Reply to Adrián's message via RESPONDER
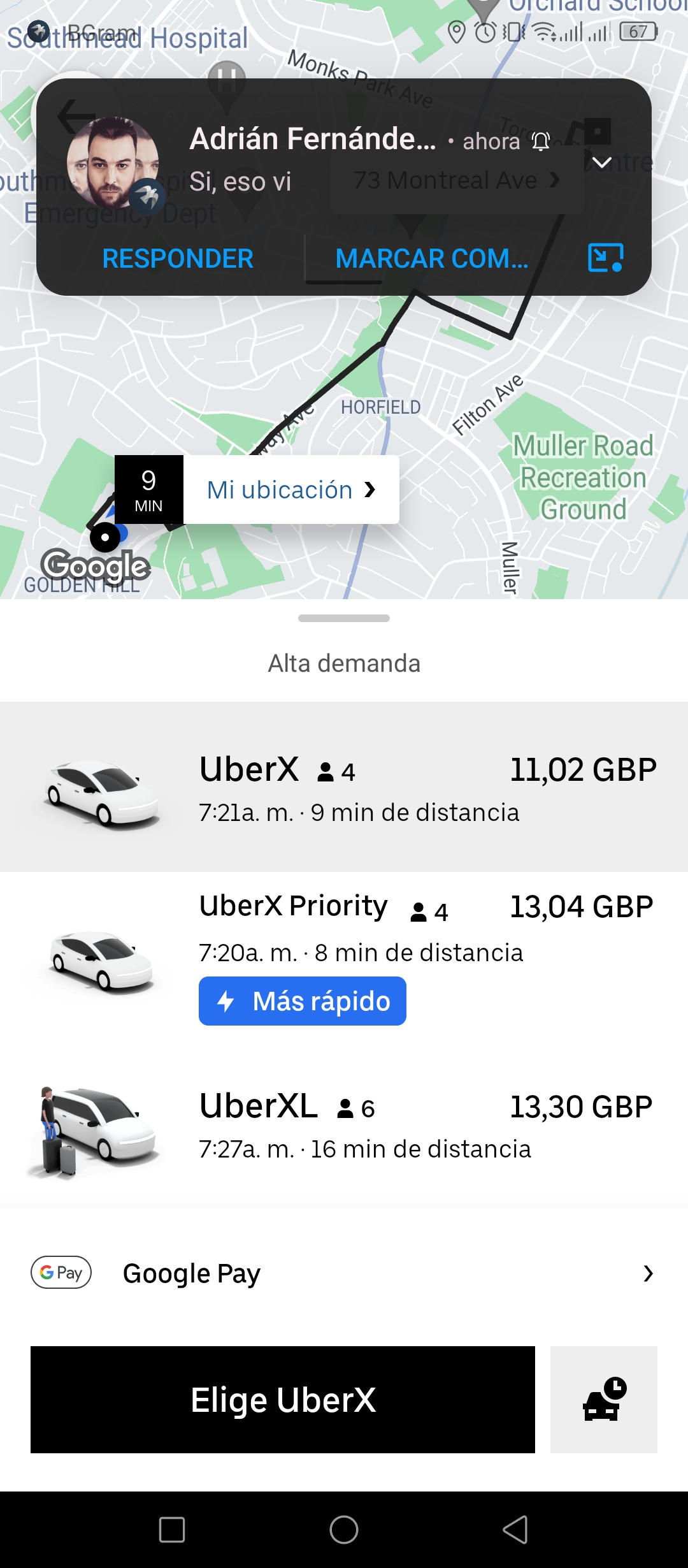 click(178, 259)
